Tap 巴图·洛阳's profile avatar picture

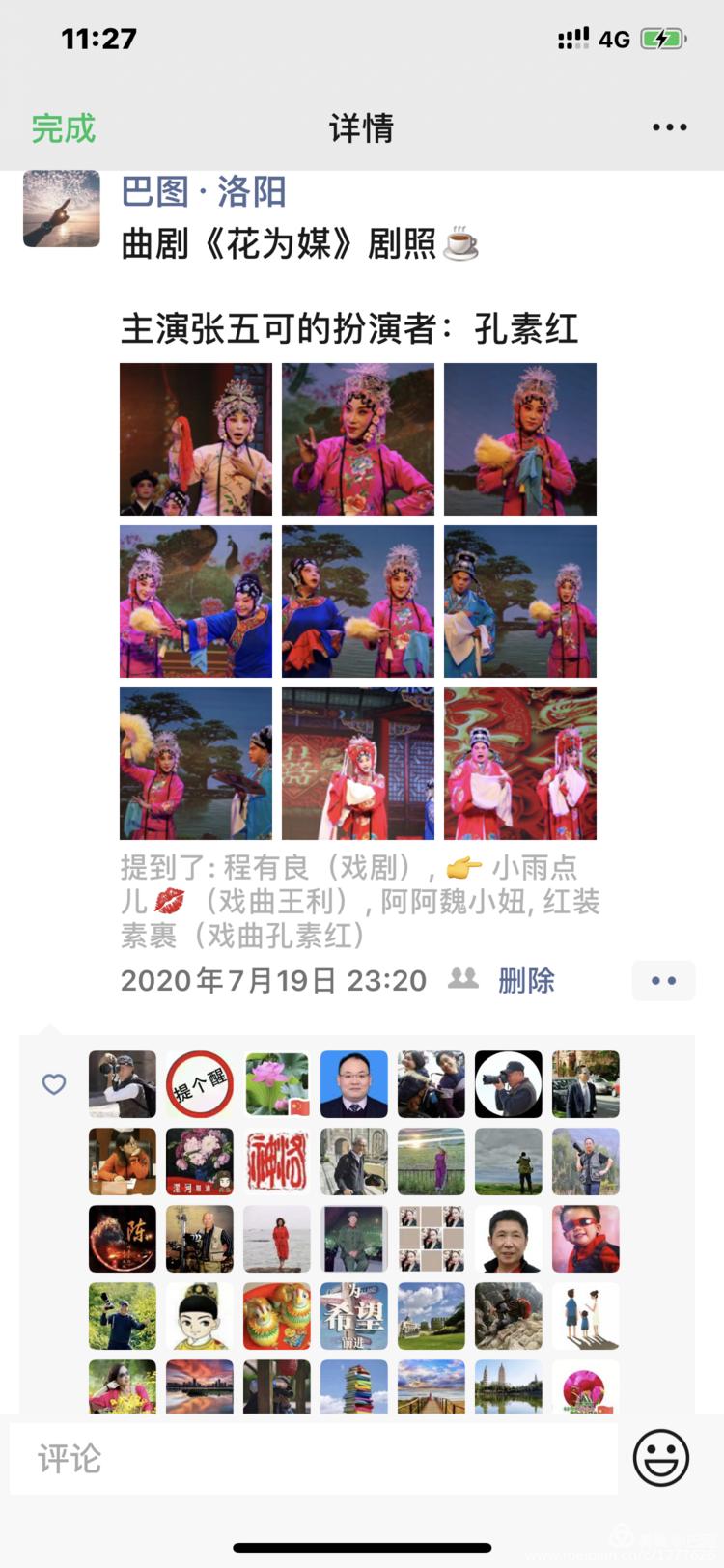pos(61,210)
